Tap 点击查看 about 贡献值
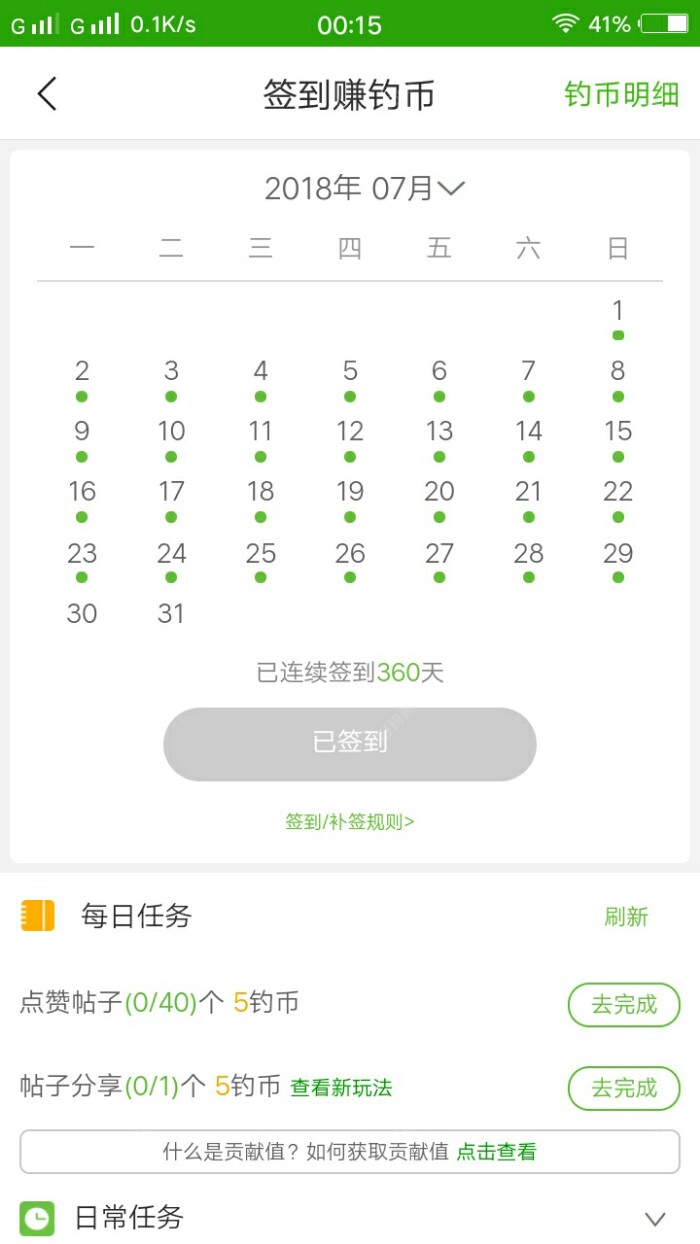This screenshot has width=700, height=1244. point(496,1152)
